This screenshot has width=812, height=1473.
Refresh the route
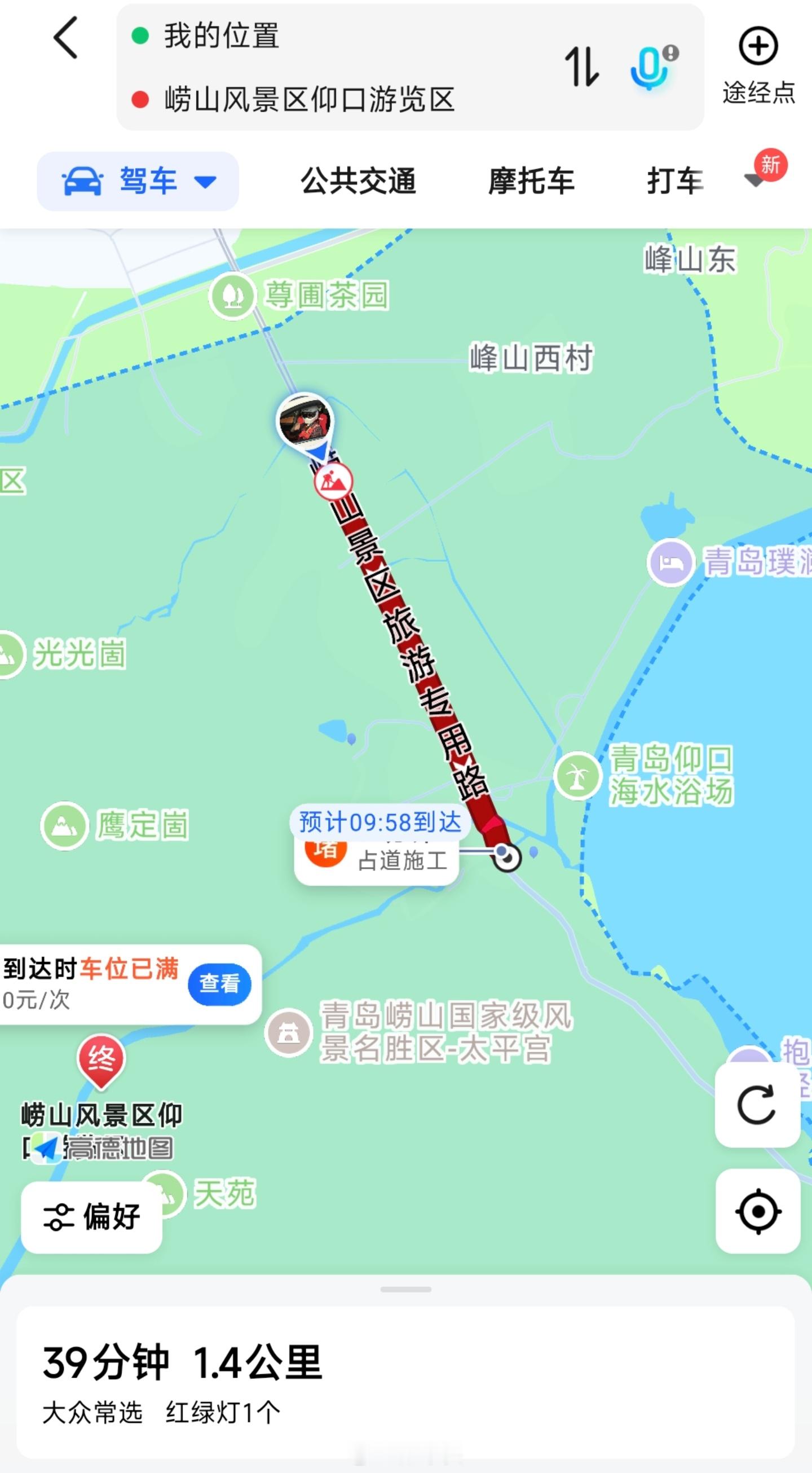coord(757,1104)
